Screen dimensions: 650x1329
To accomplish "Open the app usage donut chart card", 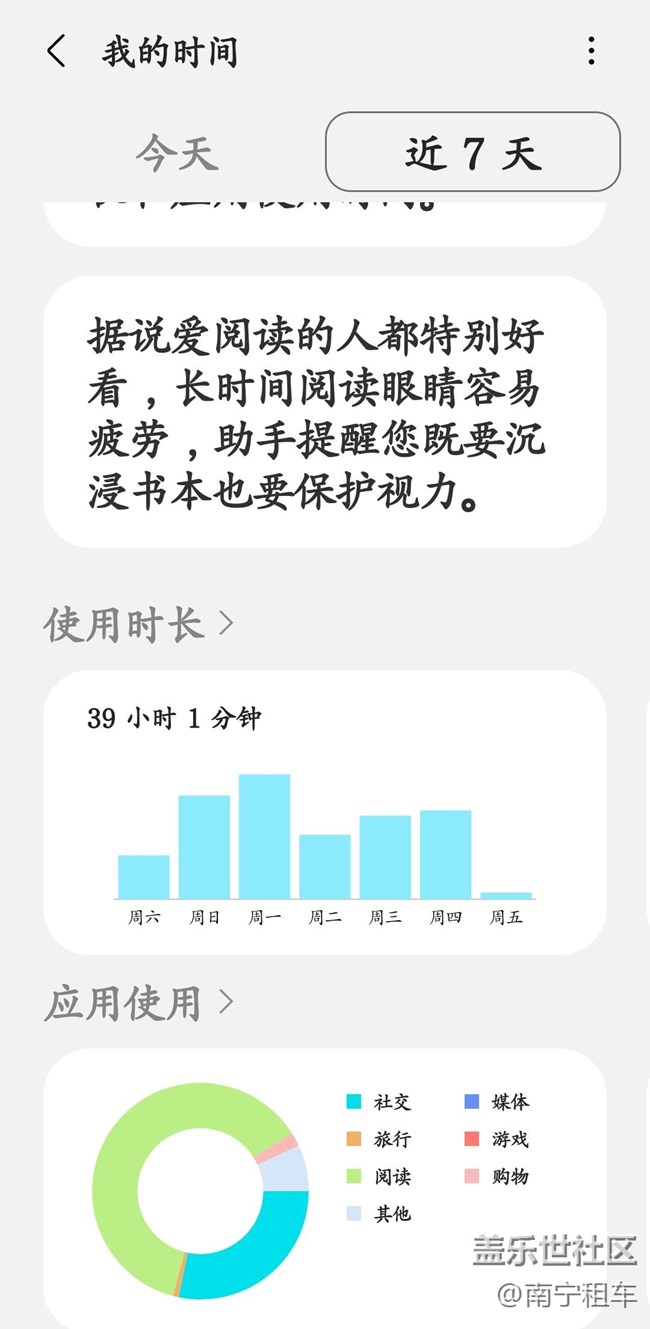I will [325, 1190].
